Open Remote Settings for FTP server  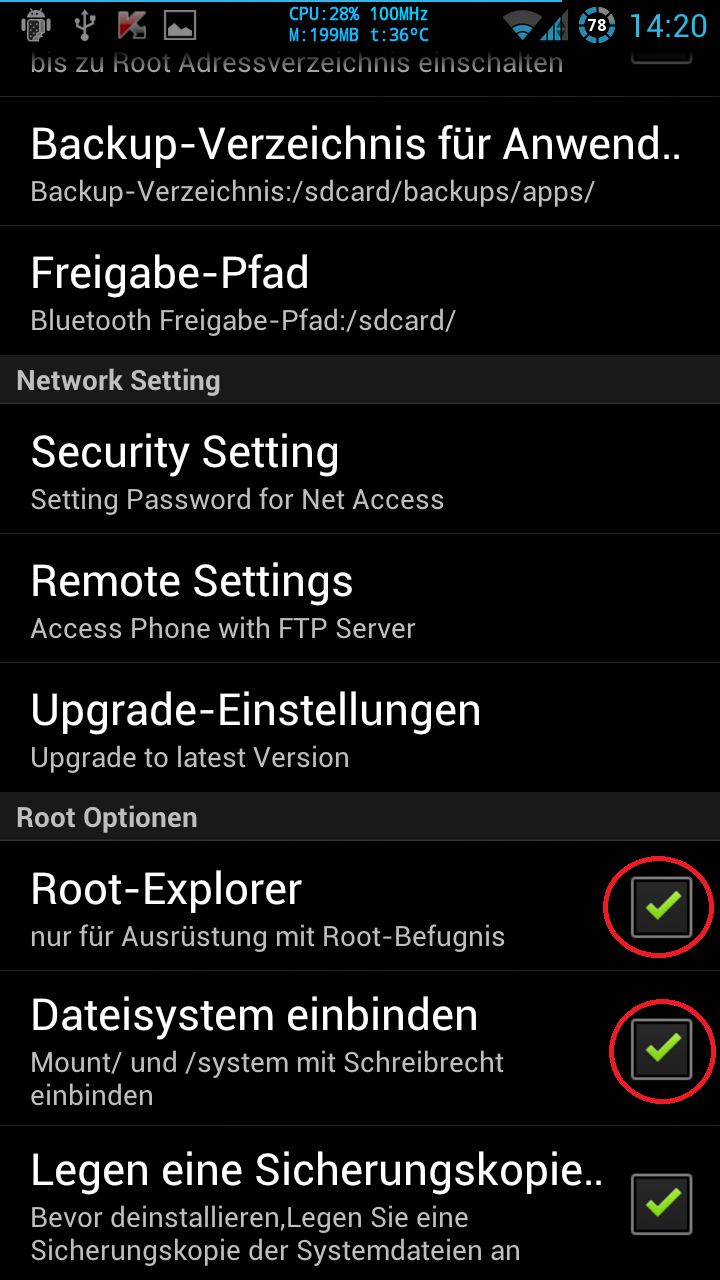point(360,598)
